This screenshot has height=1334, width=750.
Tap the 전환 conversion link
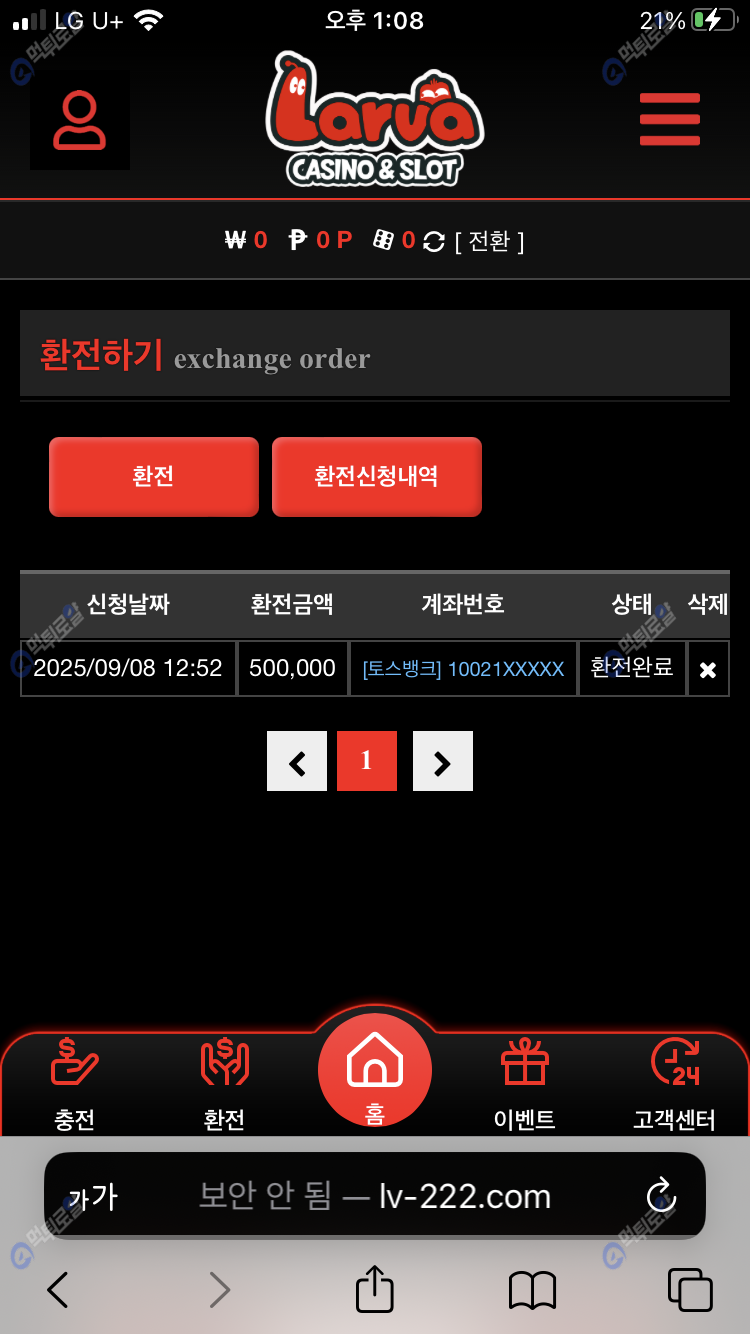(x=489, y=241)
